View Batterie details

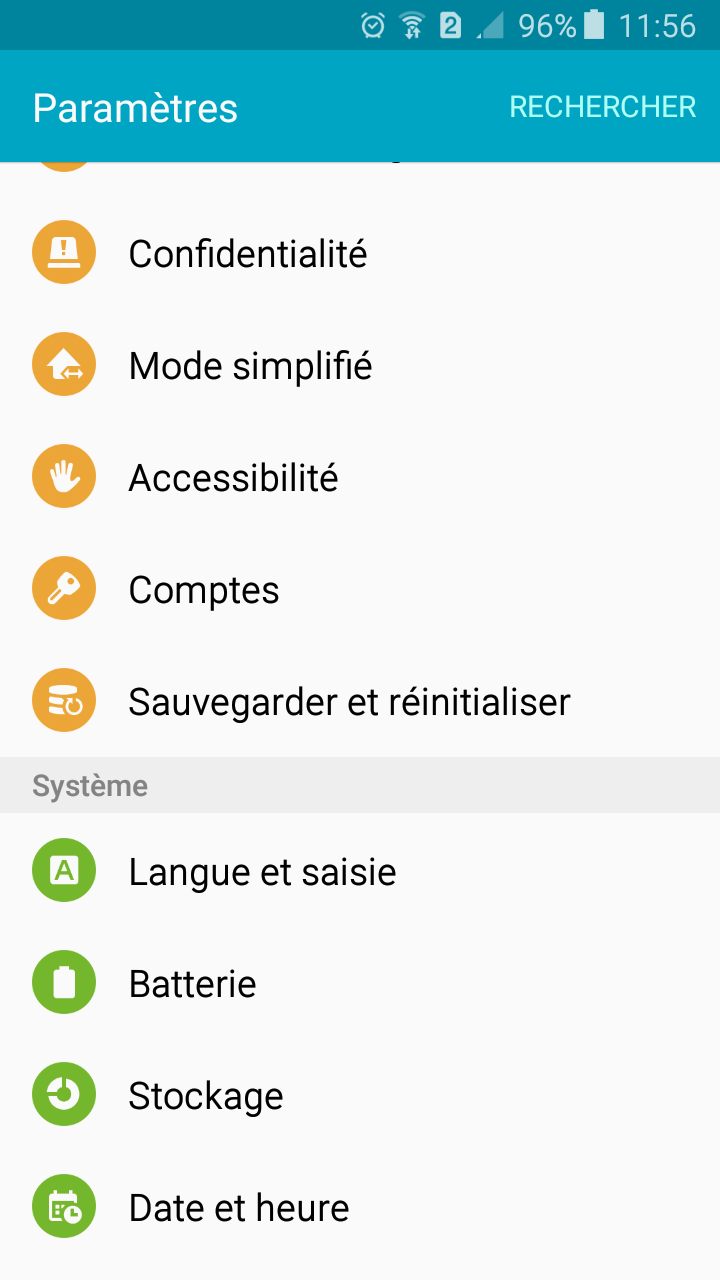pyautogui.click(x=192, y=984)
